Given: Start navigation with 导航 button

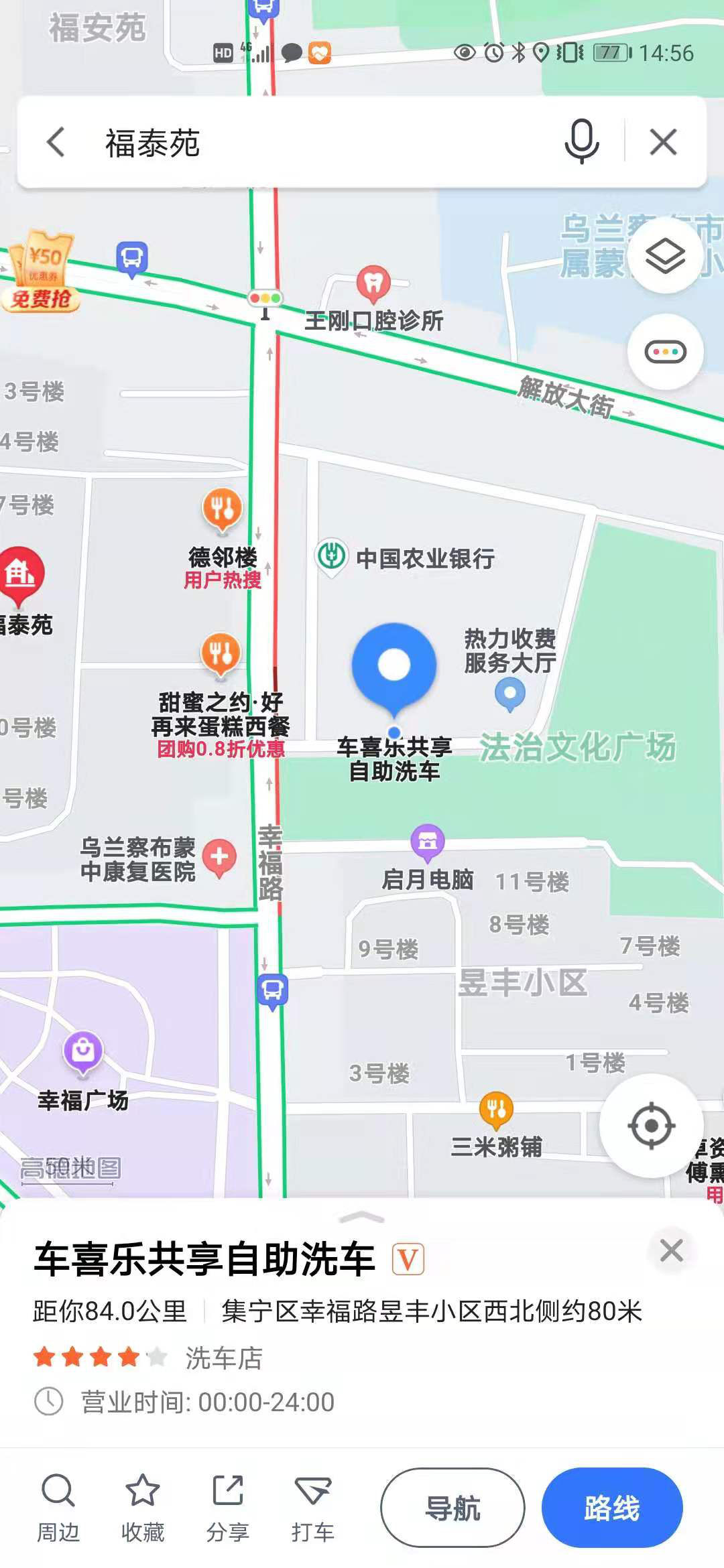Looking at the screenshot, I should pyautogui.click(x=452, y=1508).
